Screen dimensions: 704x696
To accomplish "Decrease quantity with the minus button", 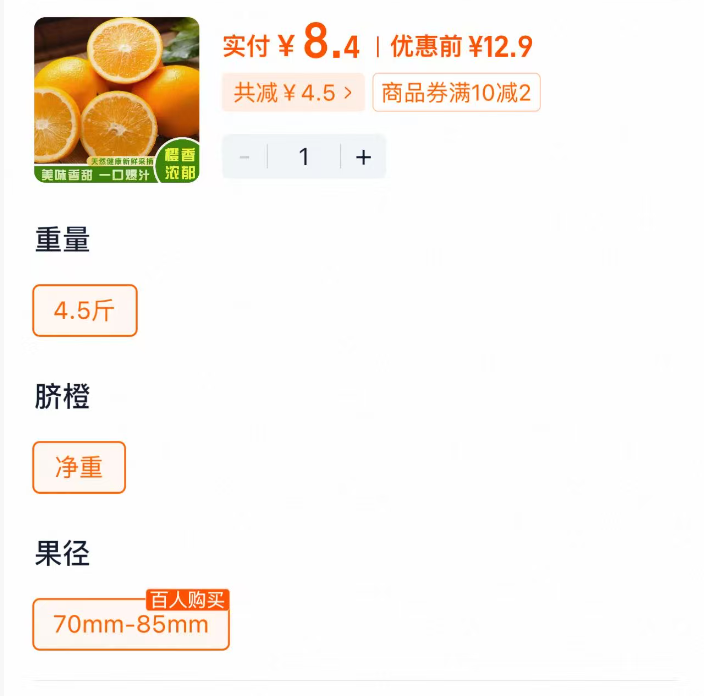I will tap(245, 157).
